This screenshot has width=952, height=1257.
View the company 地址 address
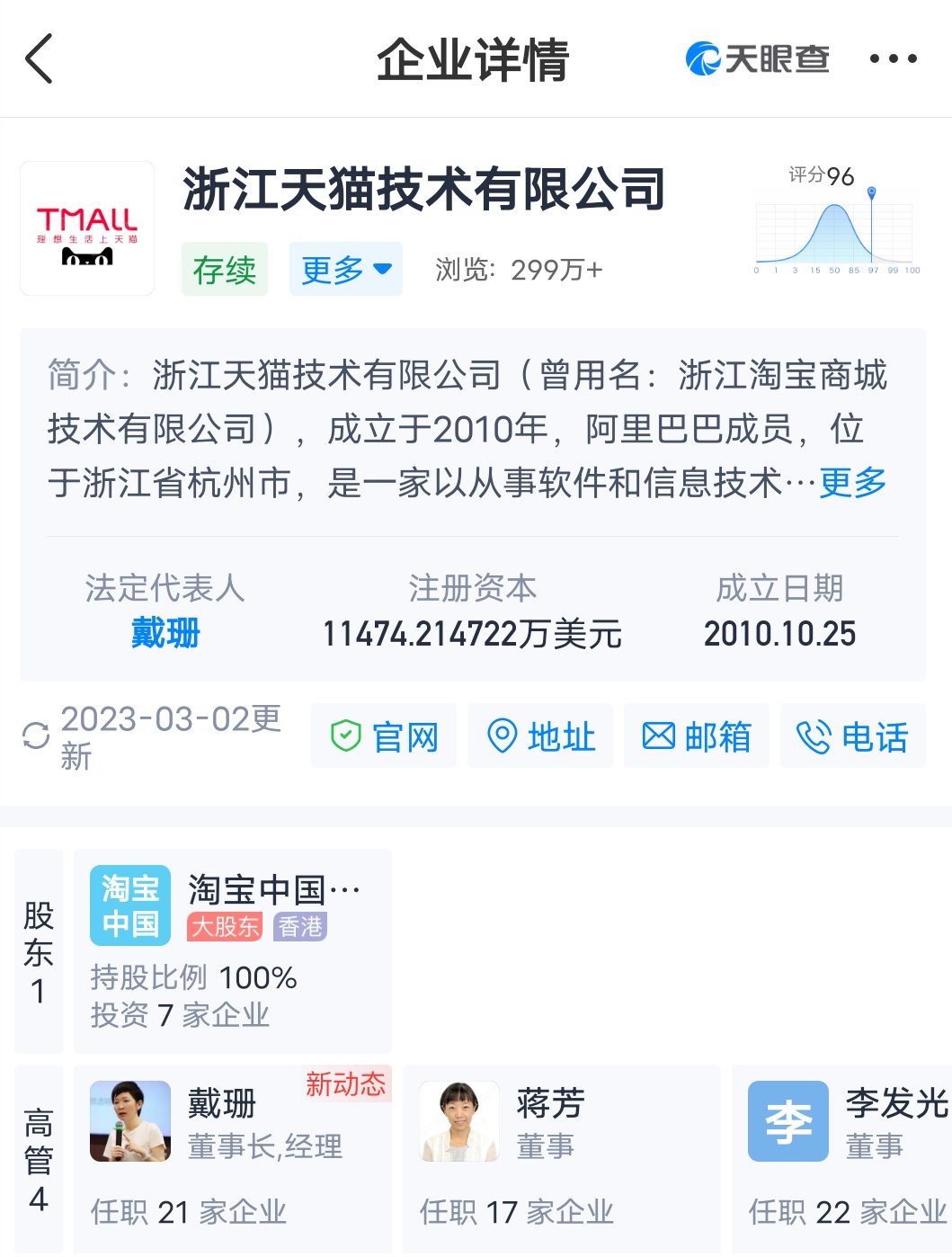pyautogui.click(x=540, y=736)
